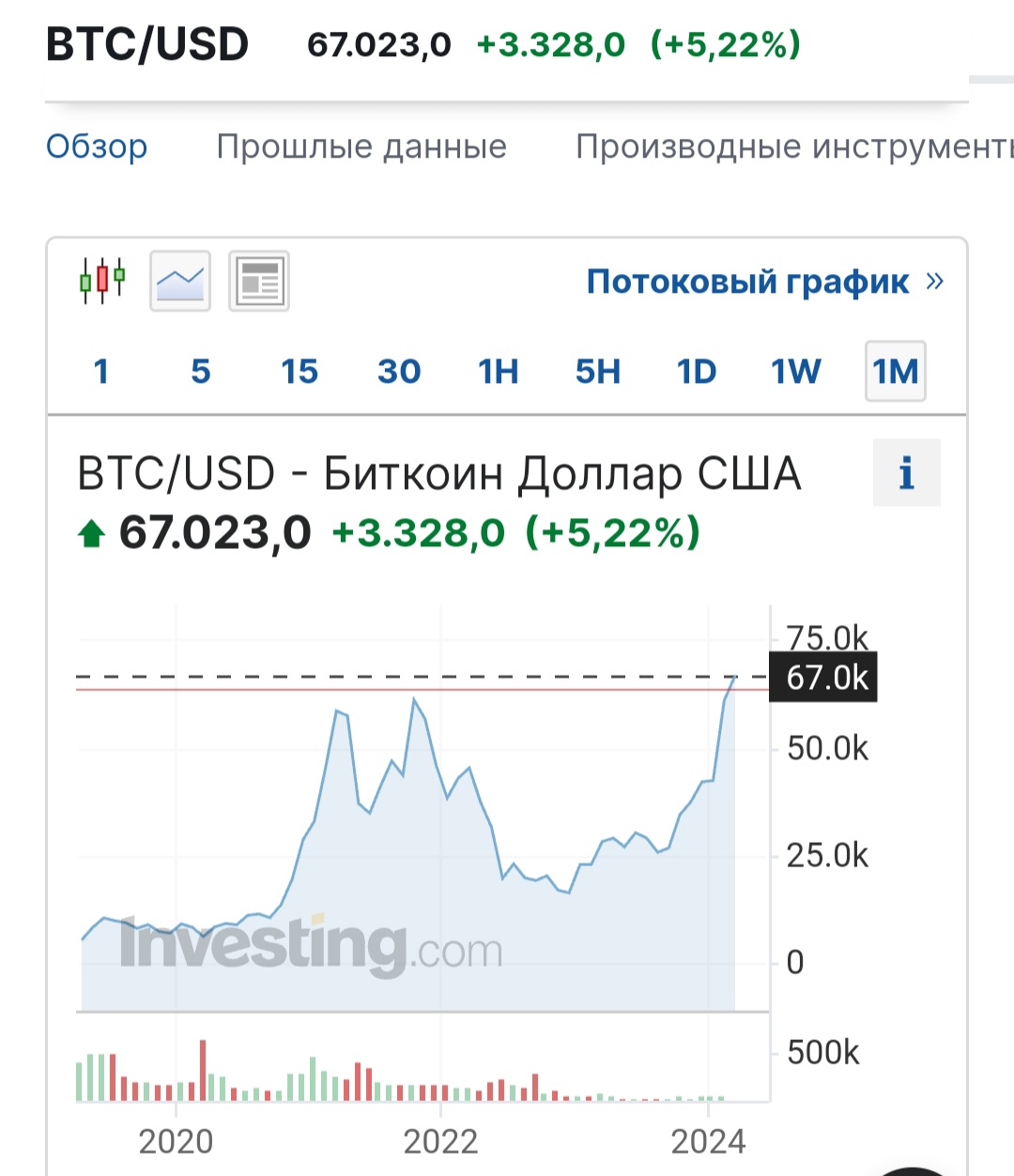
Task: Go to Производные инструменты tab
Action: coord(793,146)
